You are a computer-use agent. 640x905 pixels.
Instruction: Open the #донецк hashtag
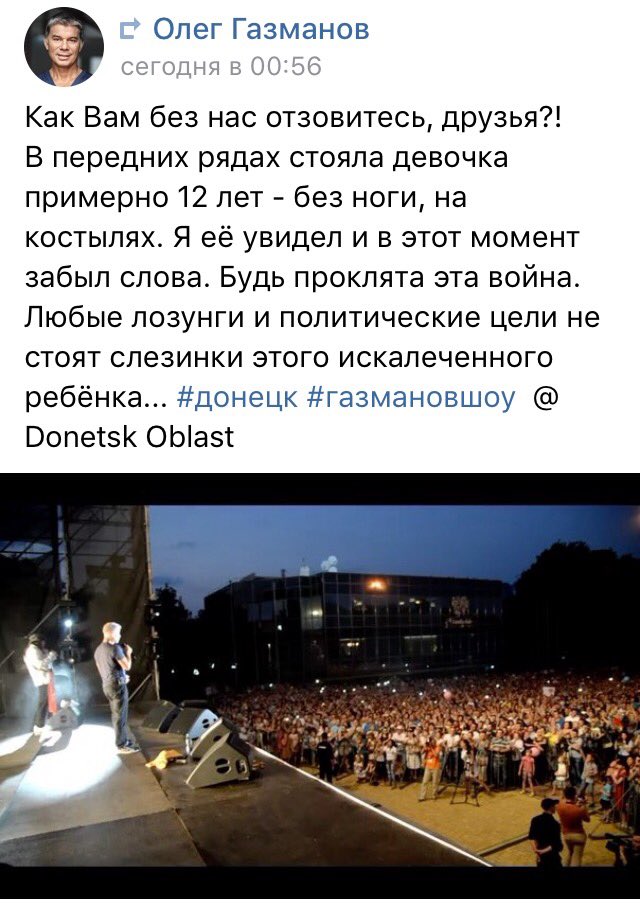(x=236, y=397)
